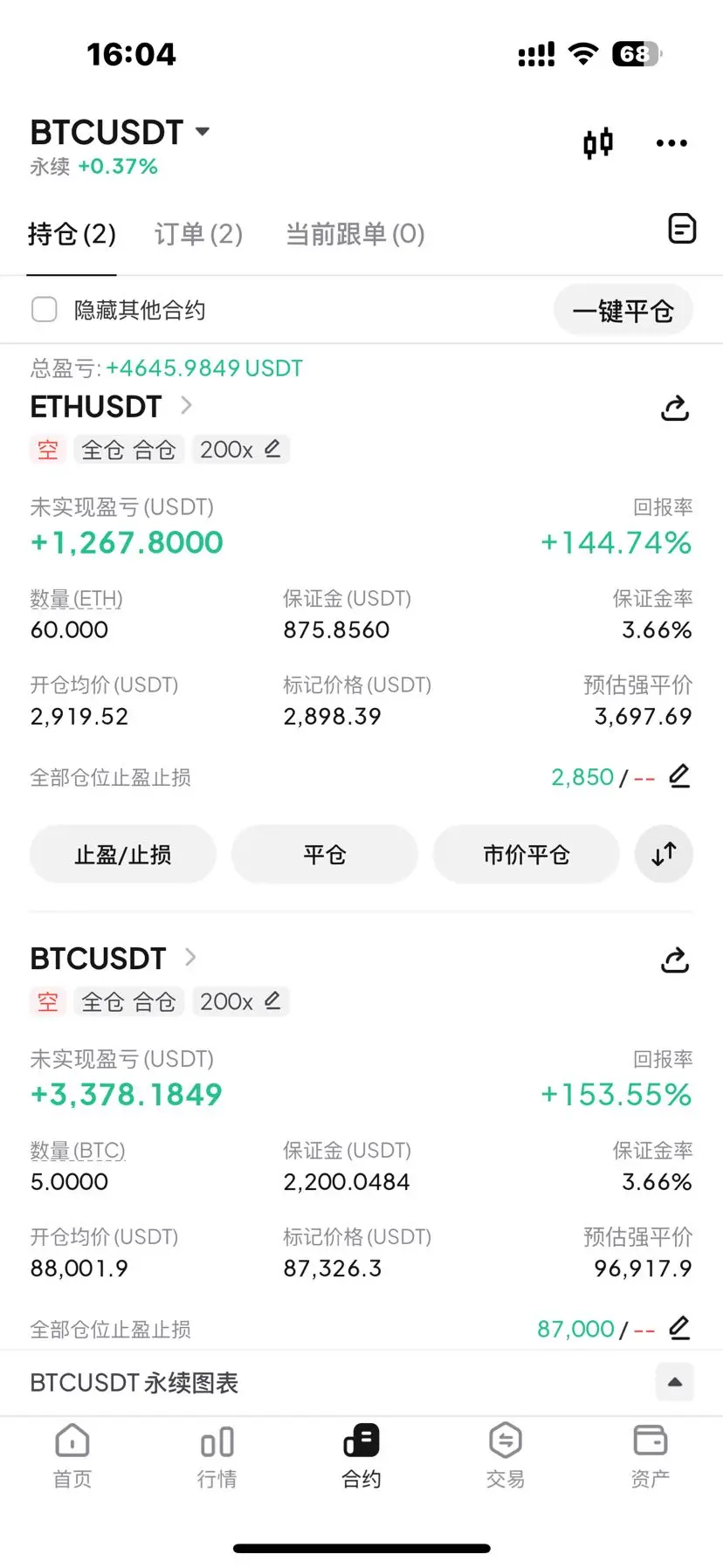
Task: Share the BTCUSDT position
Action: click(675, 960)
